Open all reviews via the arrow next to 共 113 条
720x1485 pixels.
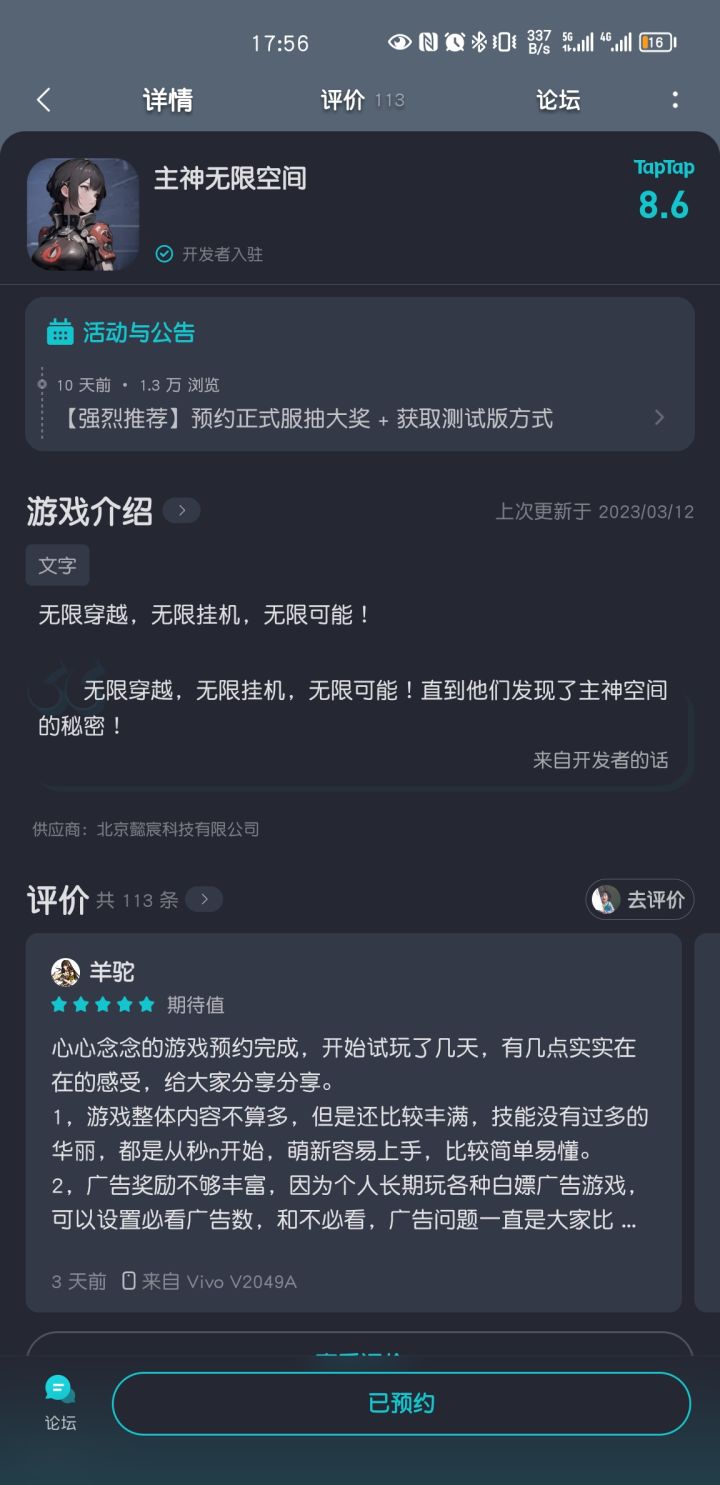(204, 899)
